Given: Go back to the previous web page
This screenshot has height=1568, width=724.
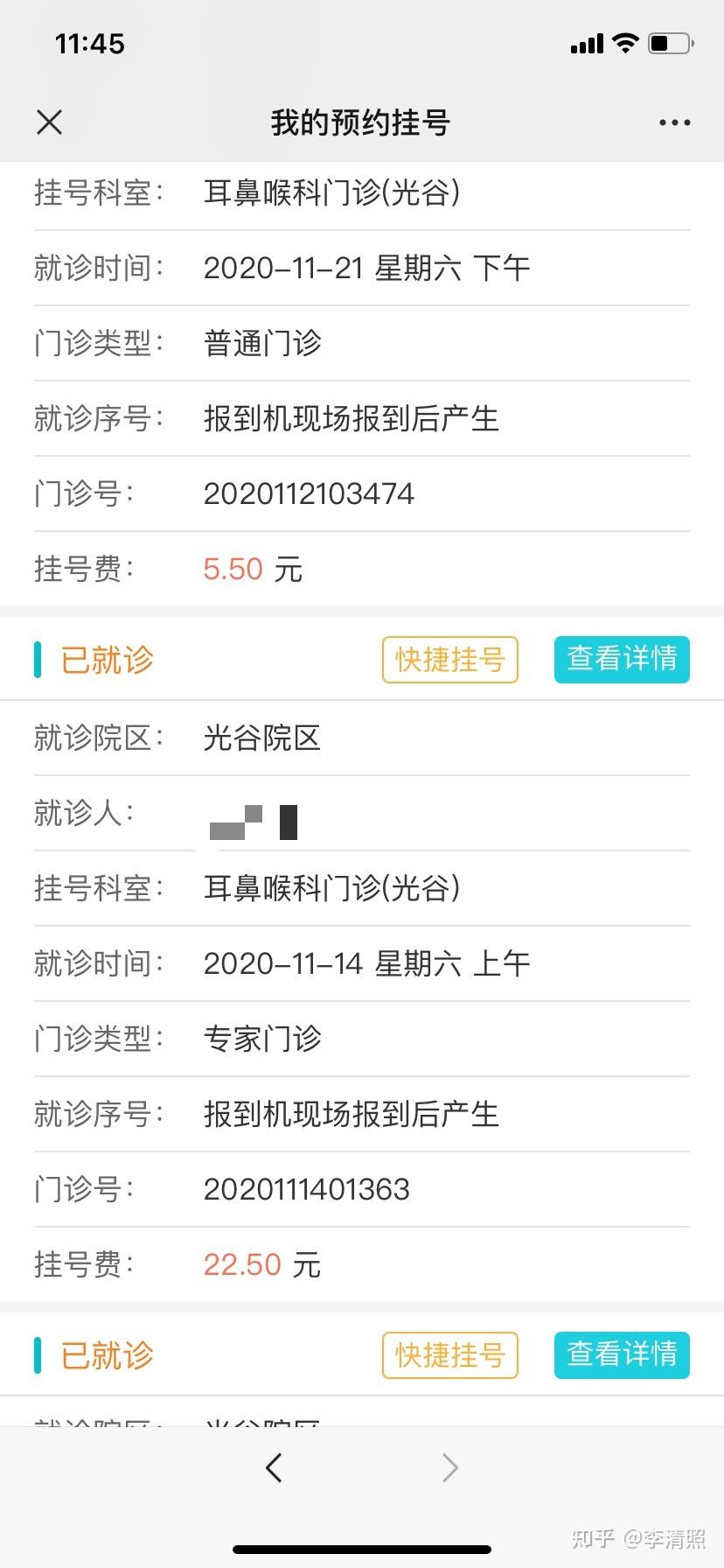Looking at the screenshot, I should click(274, 1467).
